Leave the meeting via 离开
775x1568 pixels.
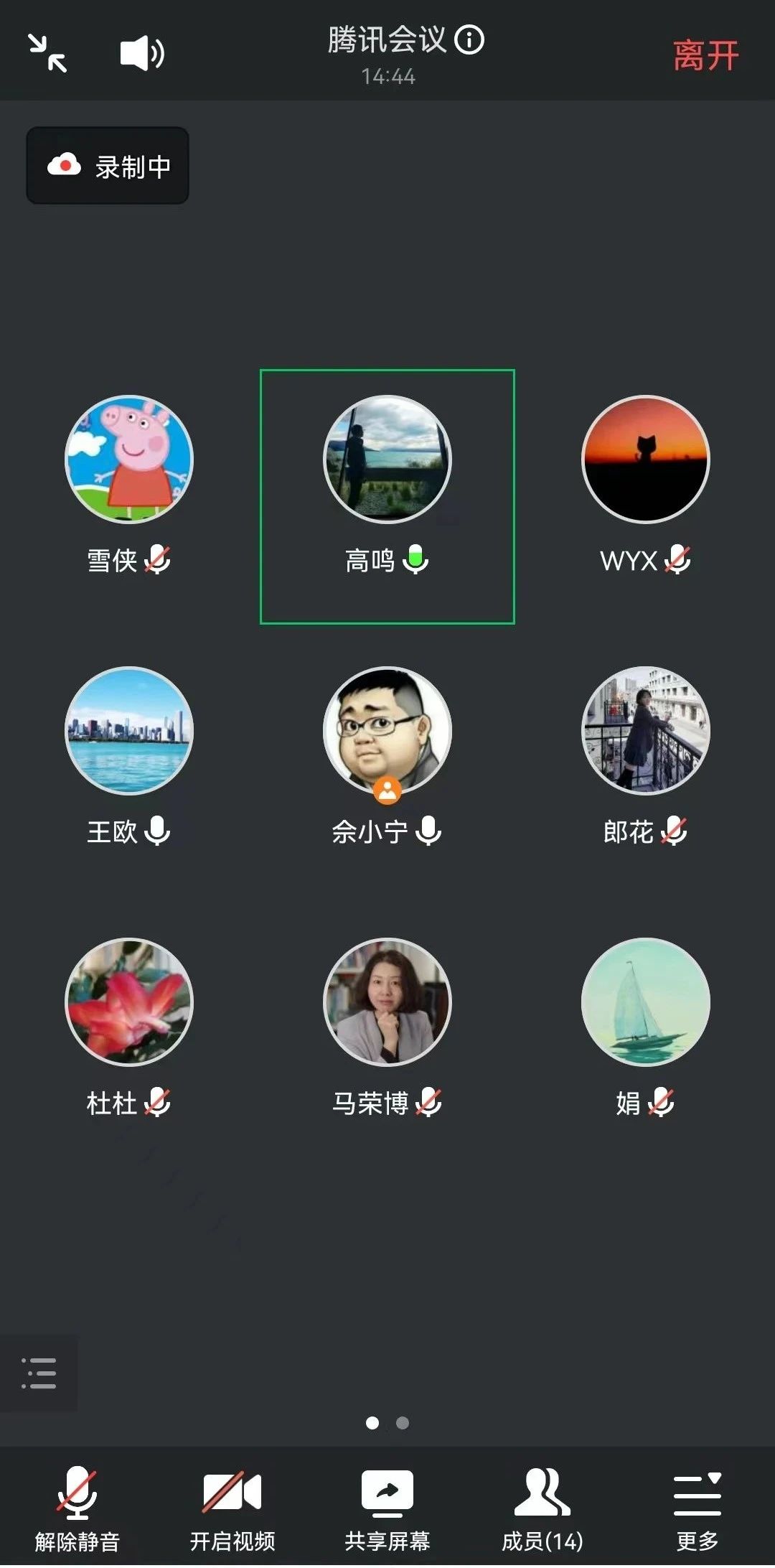click(705, 55)
